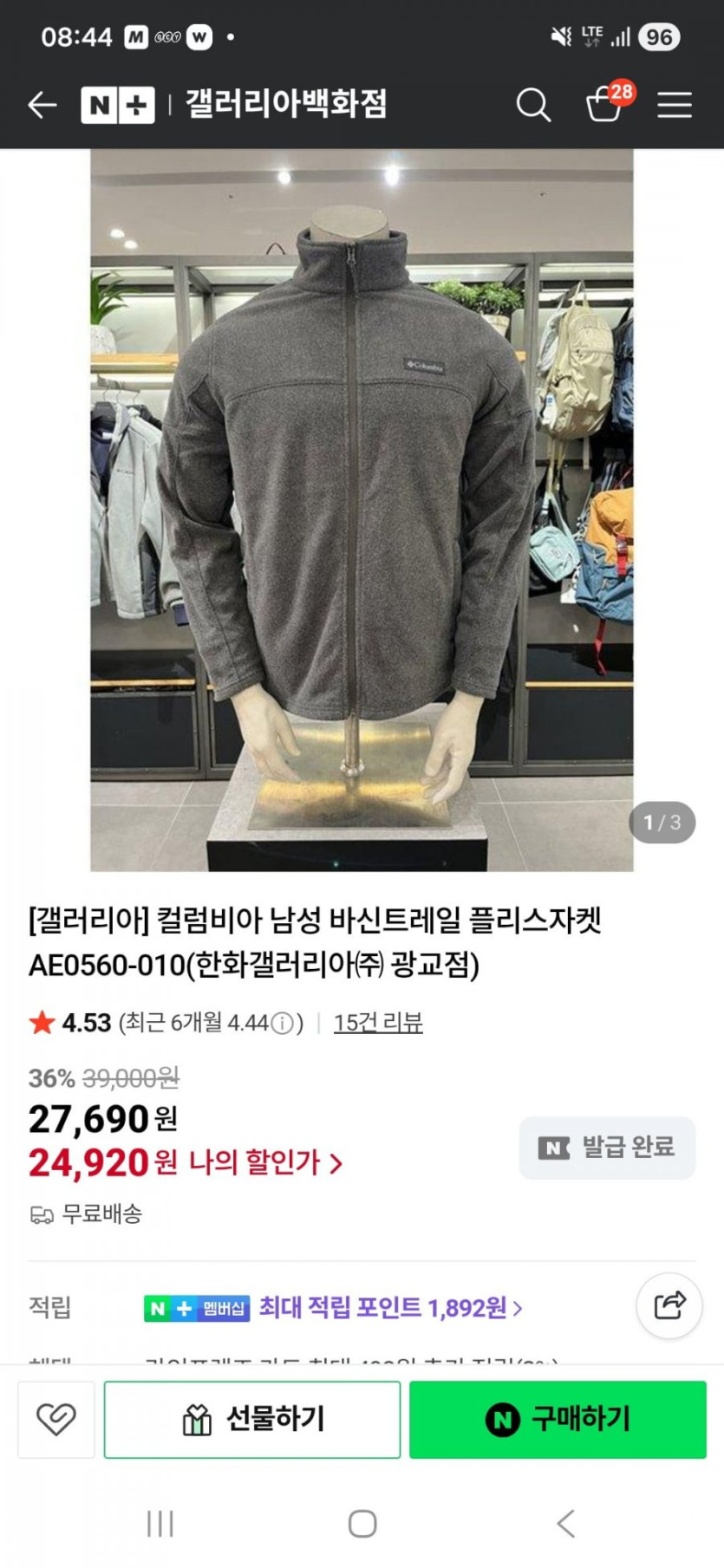
Task: Open the search magnifier
Action: tap(533, 106)
